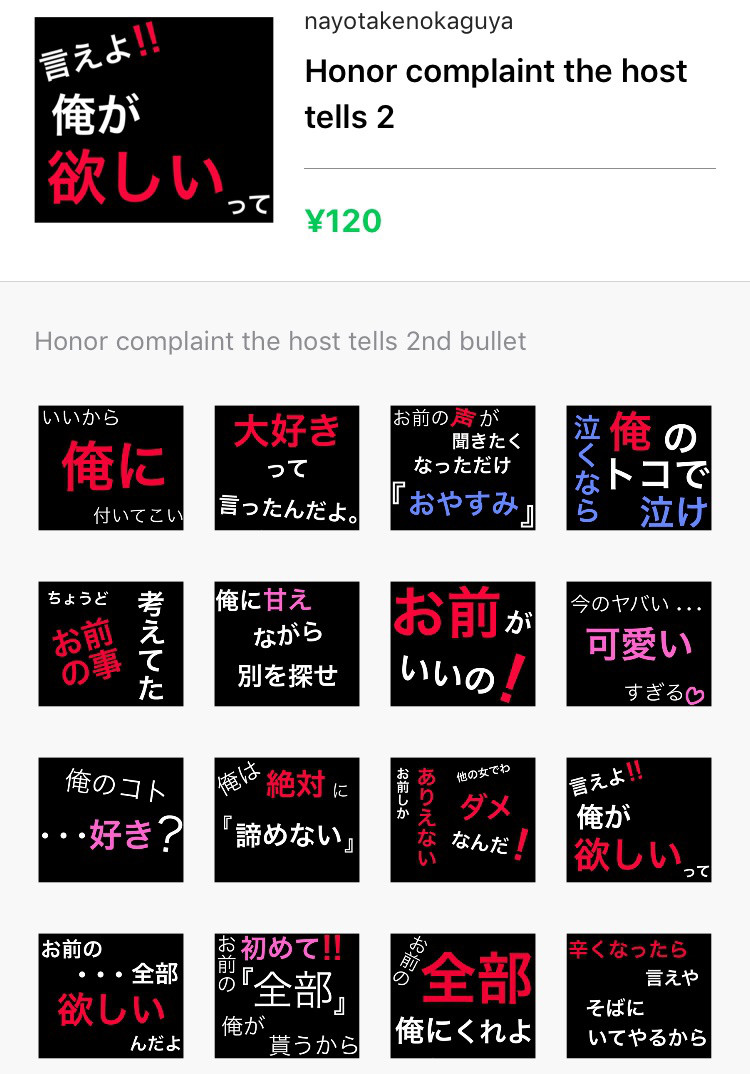Image resolution: width=750 pixels, height=1074 pixels.
Task: Select the 絶対に諦めない sticker
Action: pyautogui.click(x=287, y=820)
